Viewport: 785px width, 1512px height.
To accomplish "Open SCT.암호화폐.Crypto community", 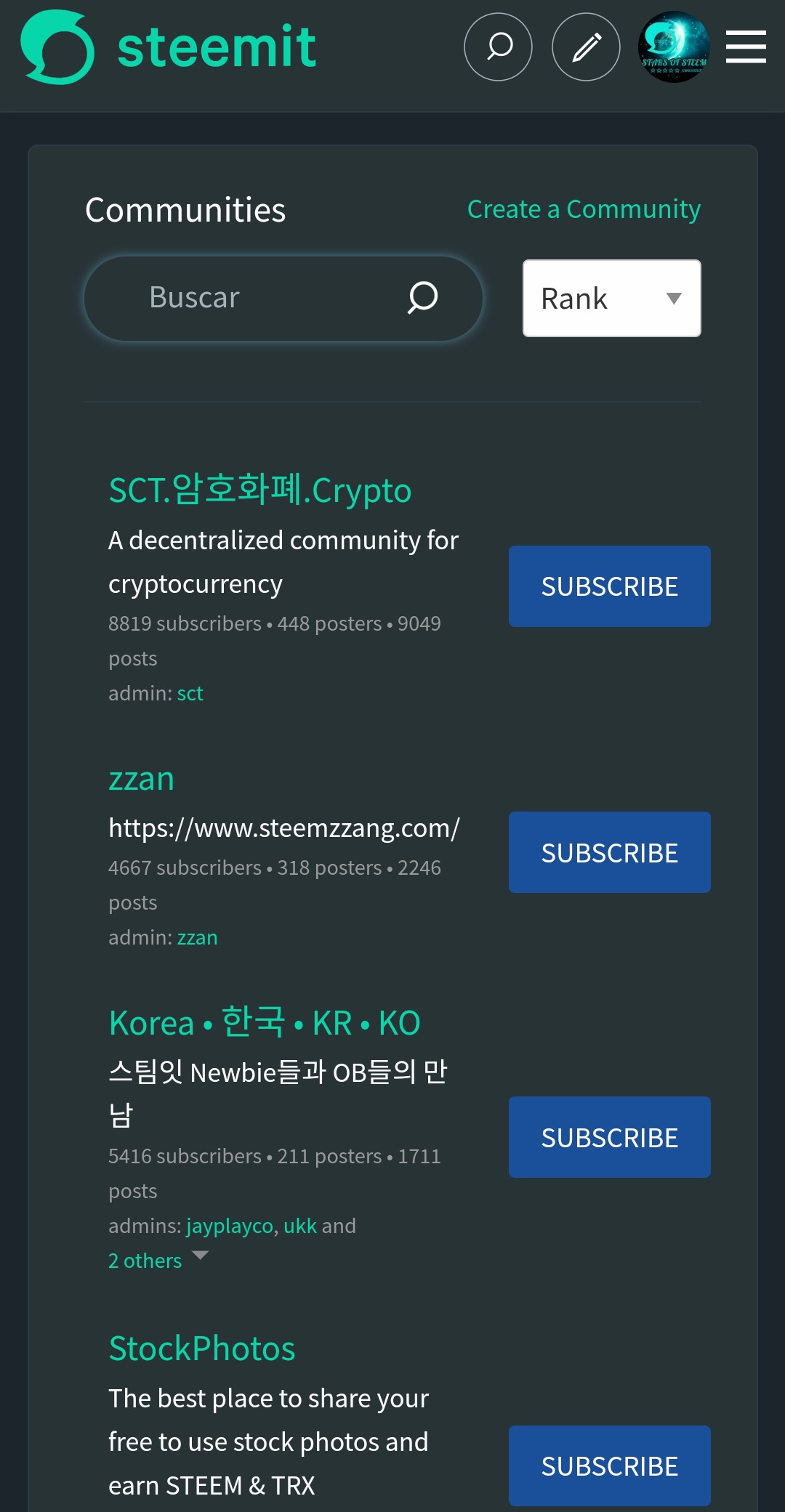I will [x=259, y=490].
